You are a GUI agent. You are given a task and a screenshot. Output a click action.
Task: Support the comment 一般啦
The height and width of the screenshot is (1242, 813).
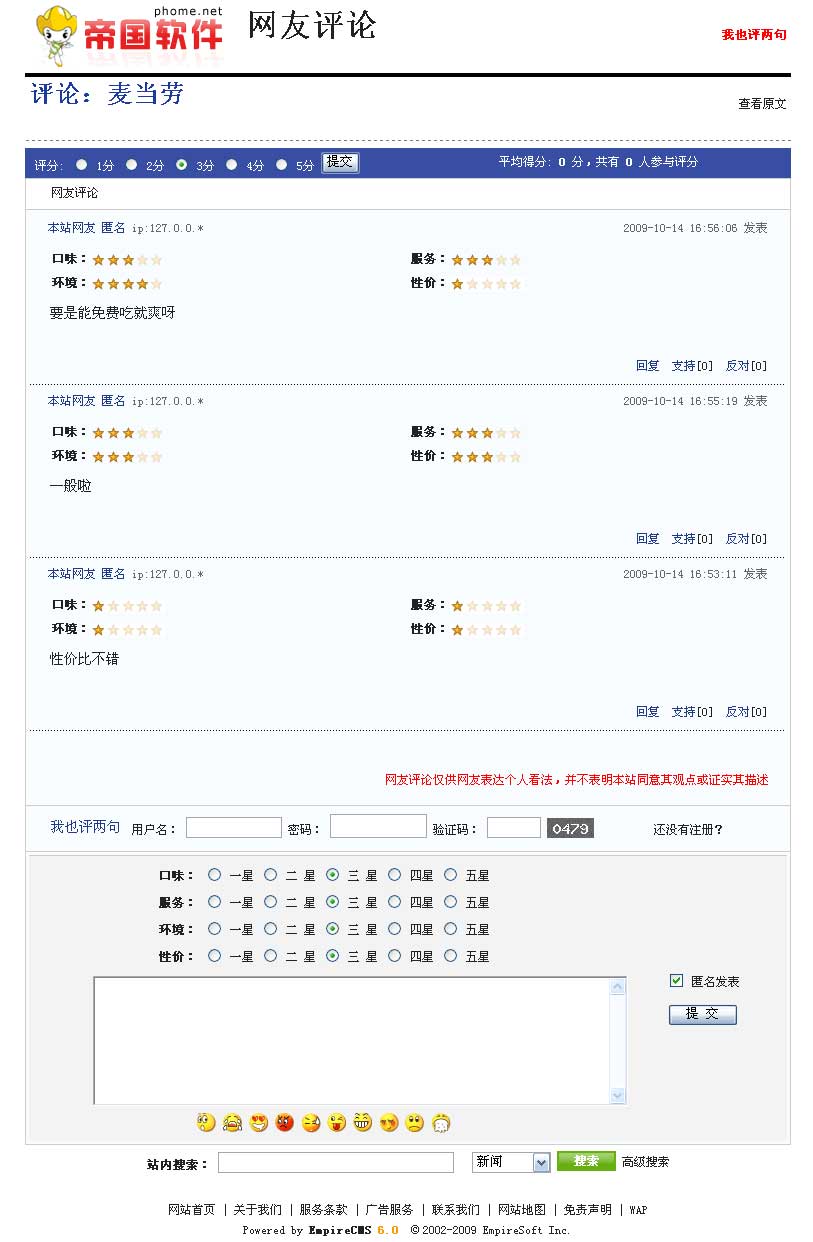[x=691, y=539]
